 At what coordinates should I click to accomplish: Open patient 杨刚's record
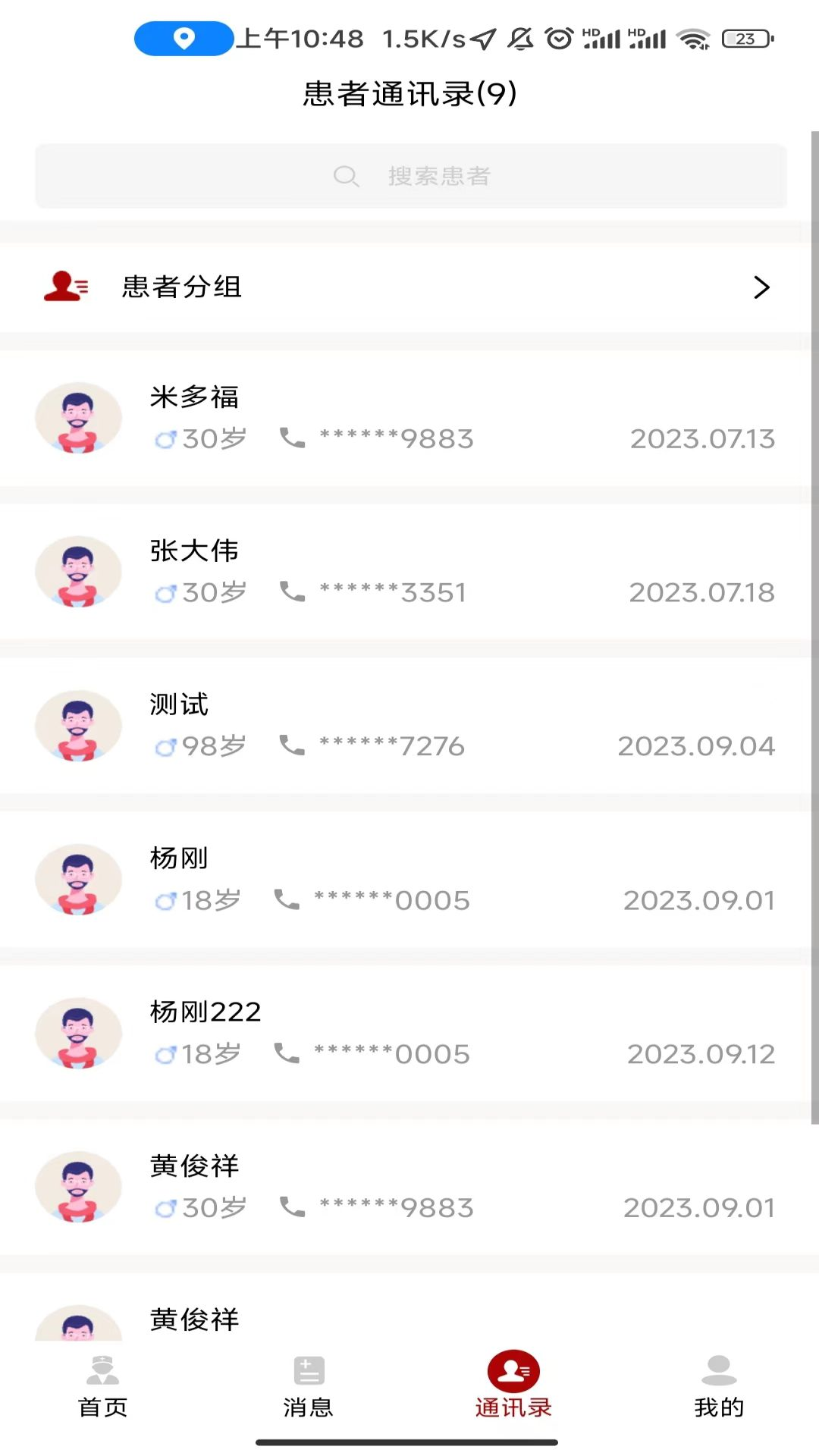(x=409, y=880)
